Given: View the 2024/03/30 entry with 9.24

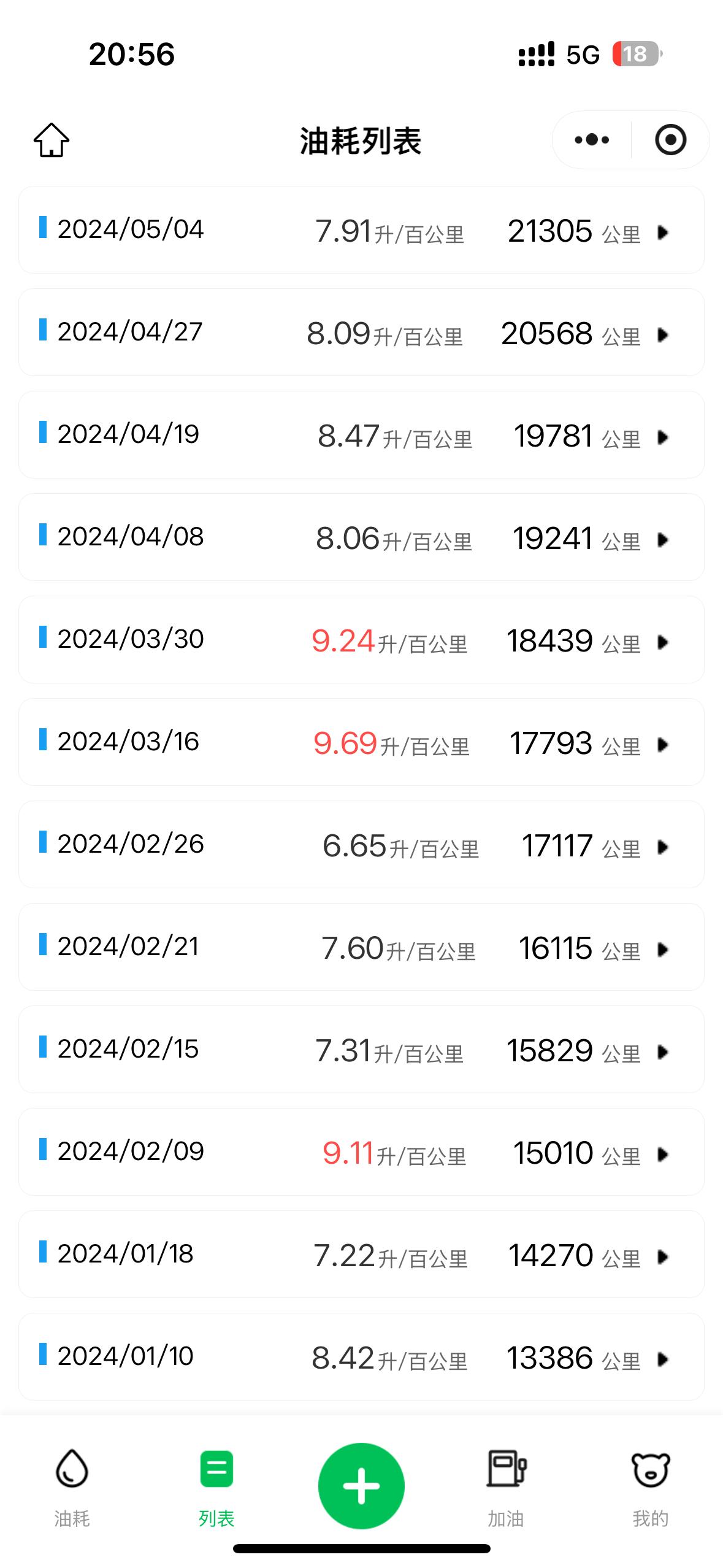Looking at the screenshot, I should (361, 640).
